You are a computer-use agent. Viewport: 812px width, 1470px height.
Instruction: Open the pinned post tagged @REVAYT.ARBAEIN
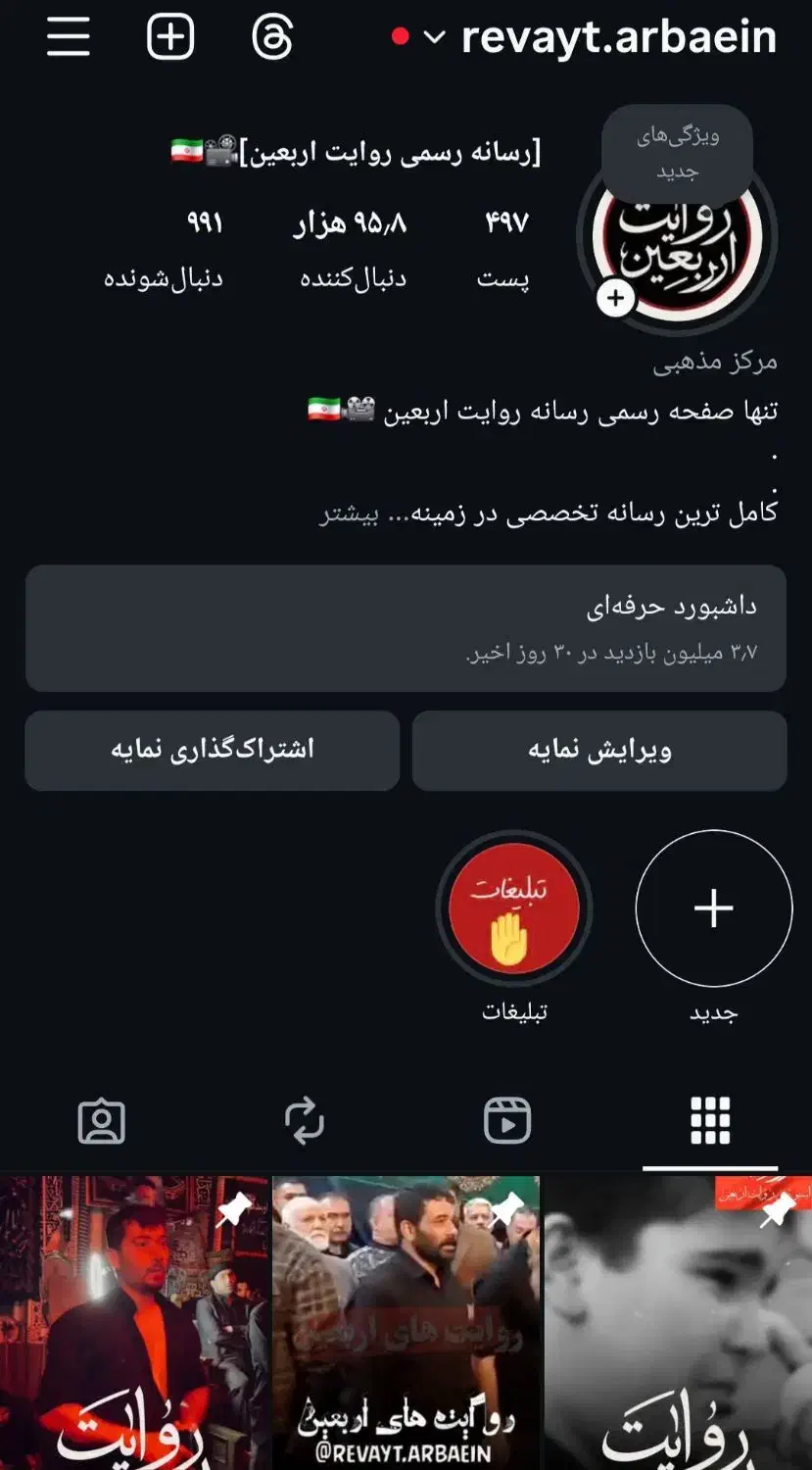406,1323
